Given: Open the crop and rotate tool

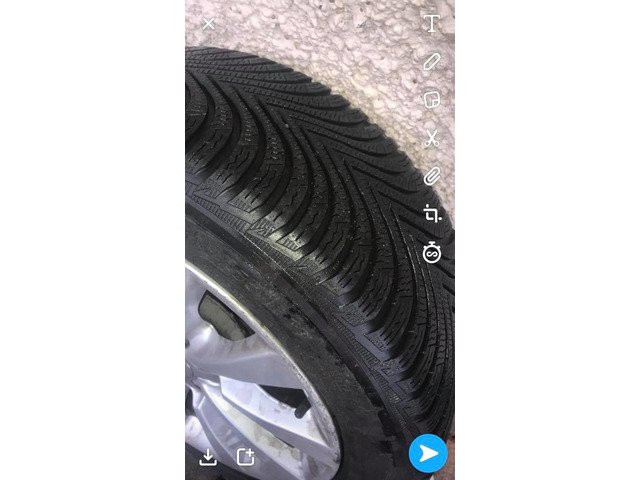Looking at the screenshot, I should click(431, 214).
